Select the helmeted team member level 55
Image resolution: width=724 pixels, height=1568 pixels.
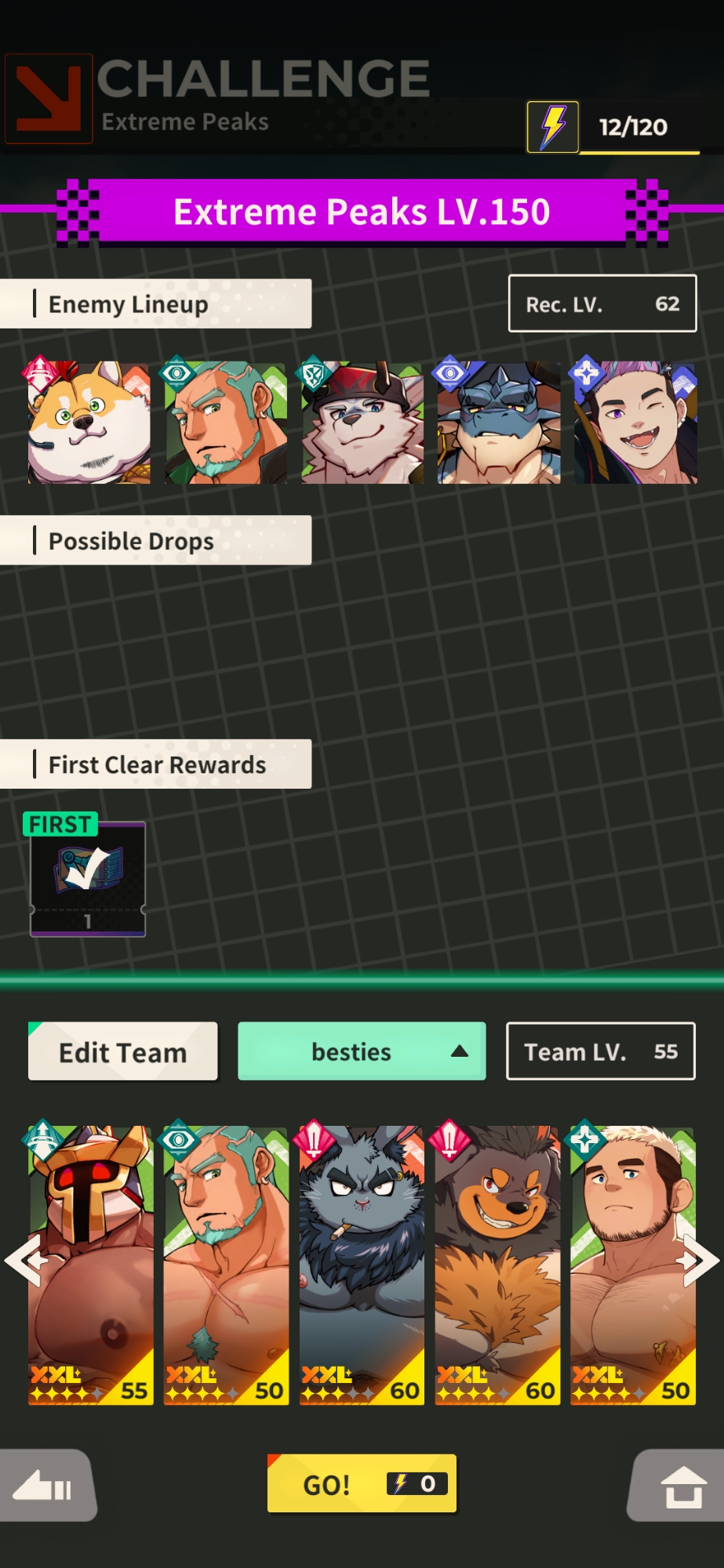point(91,1264)
